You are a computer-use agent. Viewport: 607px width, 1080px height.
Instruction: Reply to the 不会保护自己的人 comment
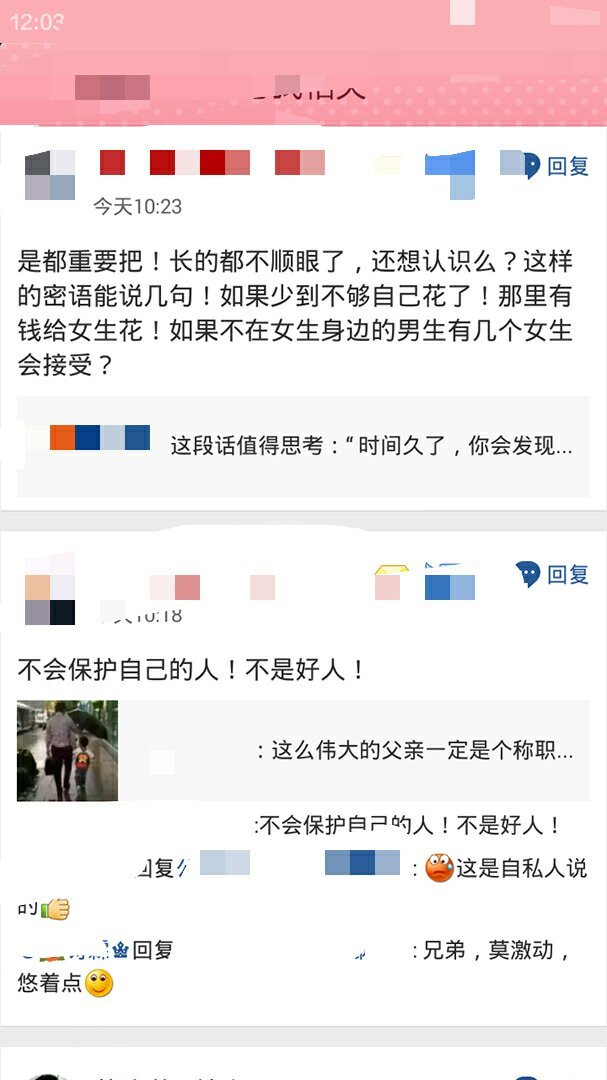point(554,574)
